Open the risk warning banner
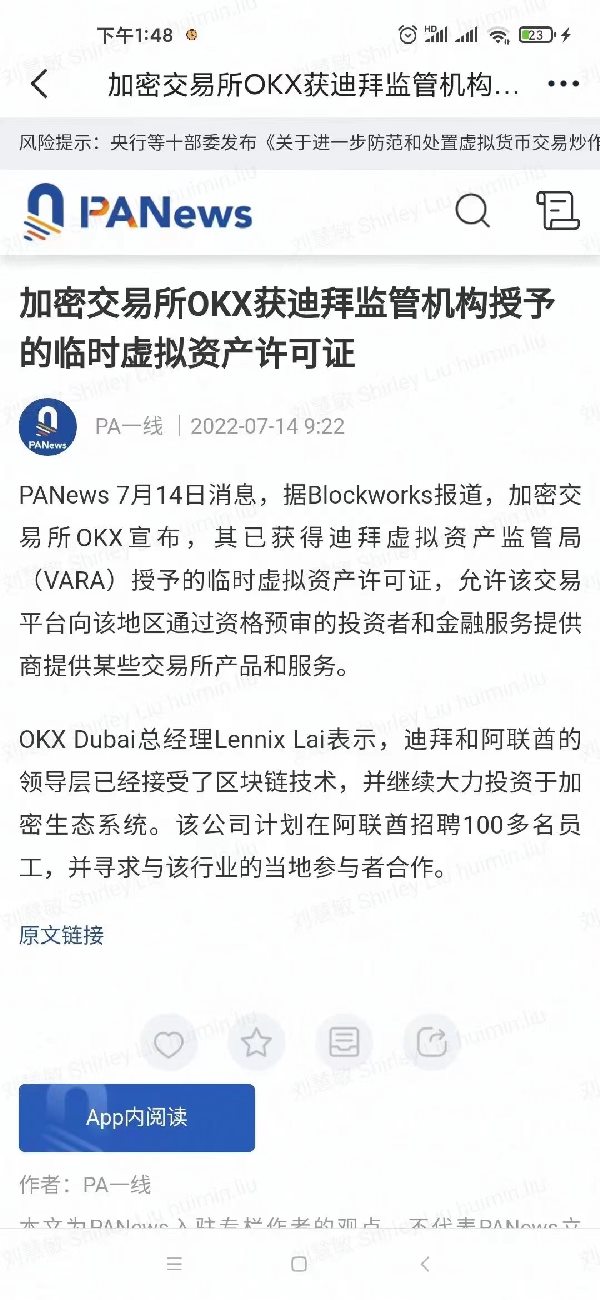The image size is (600, 1300). coord(300,142)
